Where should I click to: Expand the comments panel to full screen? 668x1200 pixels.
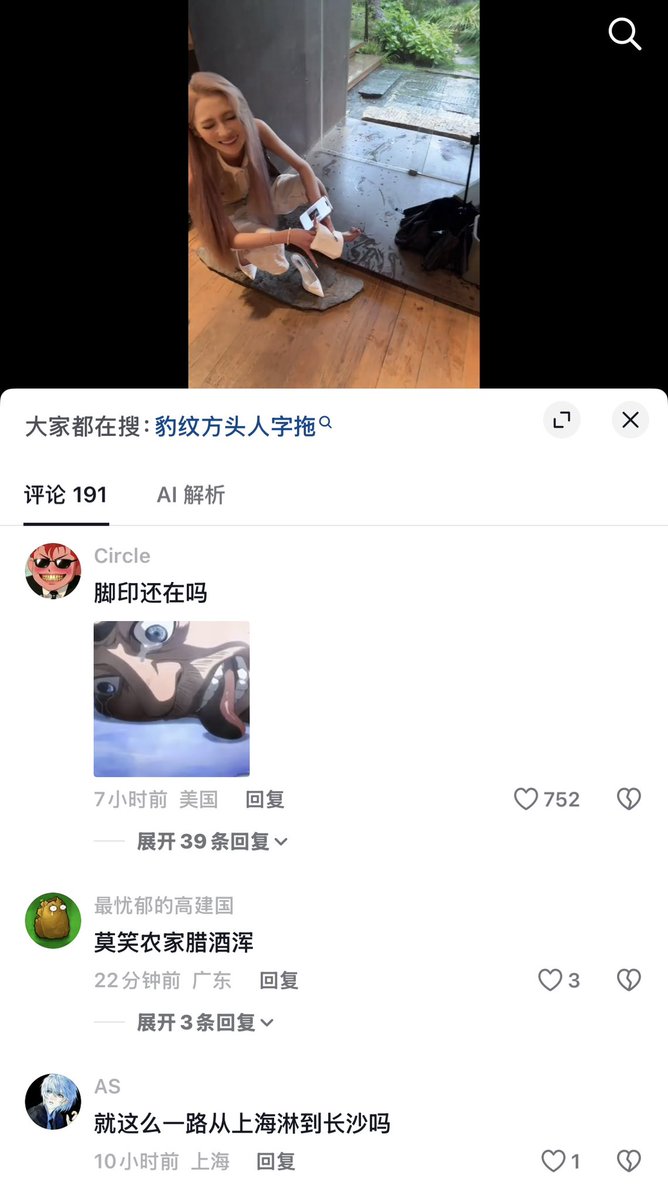(x=562, y=420)
